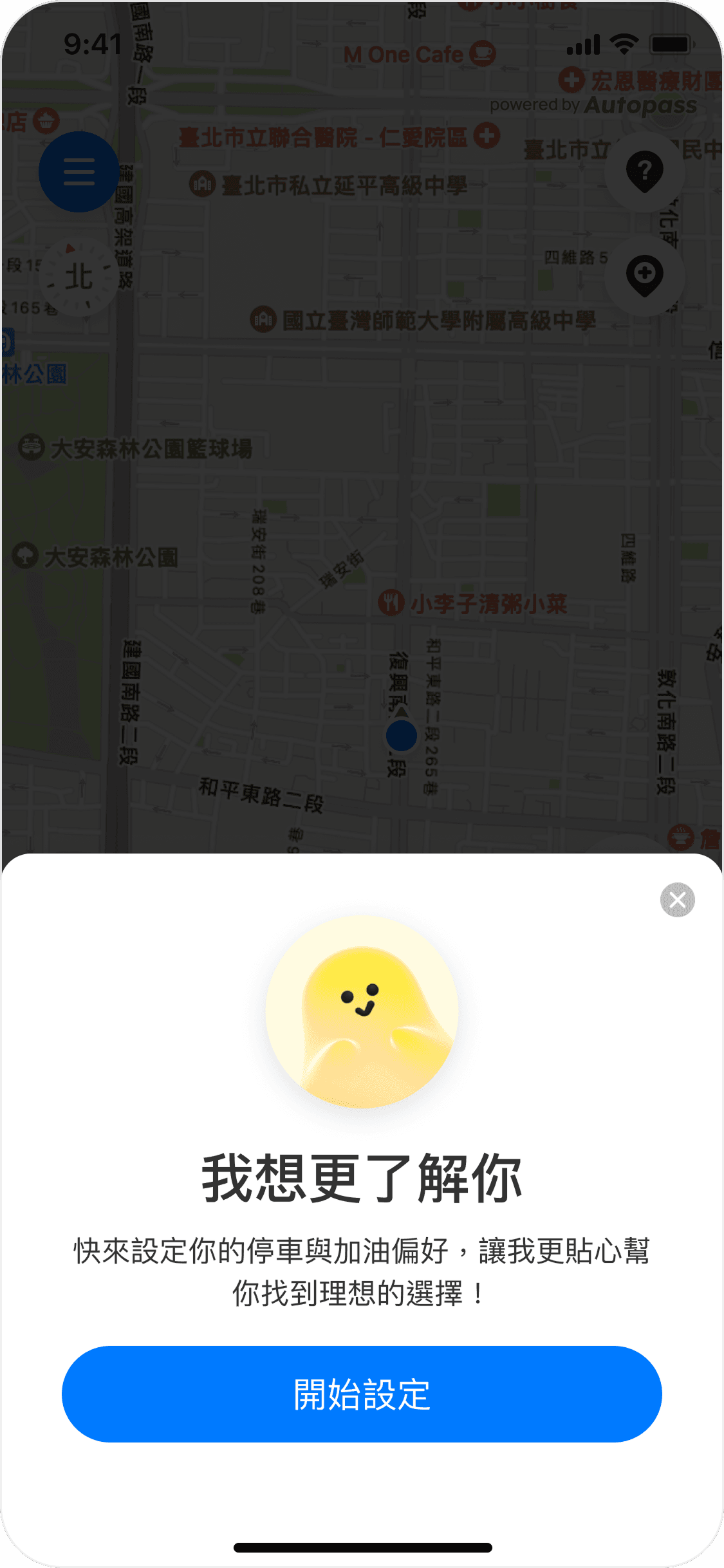Open the question mark help pin
Image resolution: width=724 pixels, height=1568 pixels.
click(644, 172)
